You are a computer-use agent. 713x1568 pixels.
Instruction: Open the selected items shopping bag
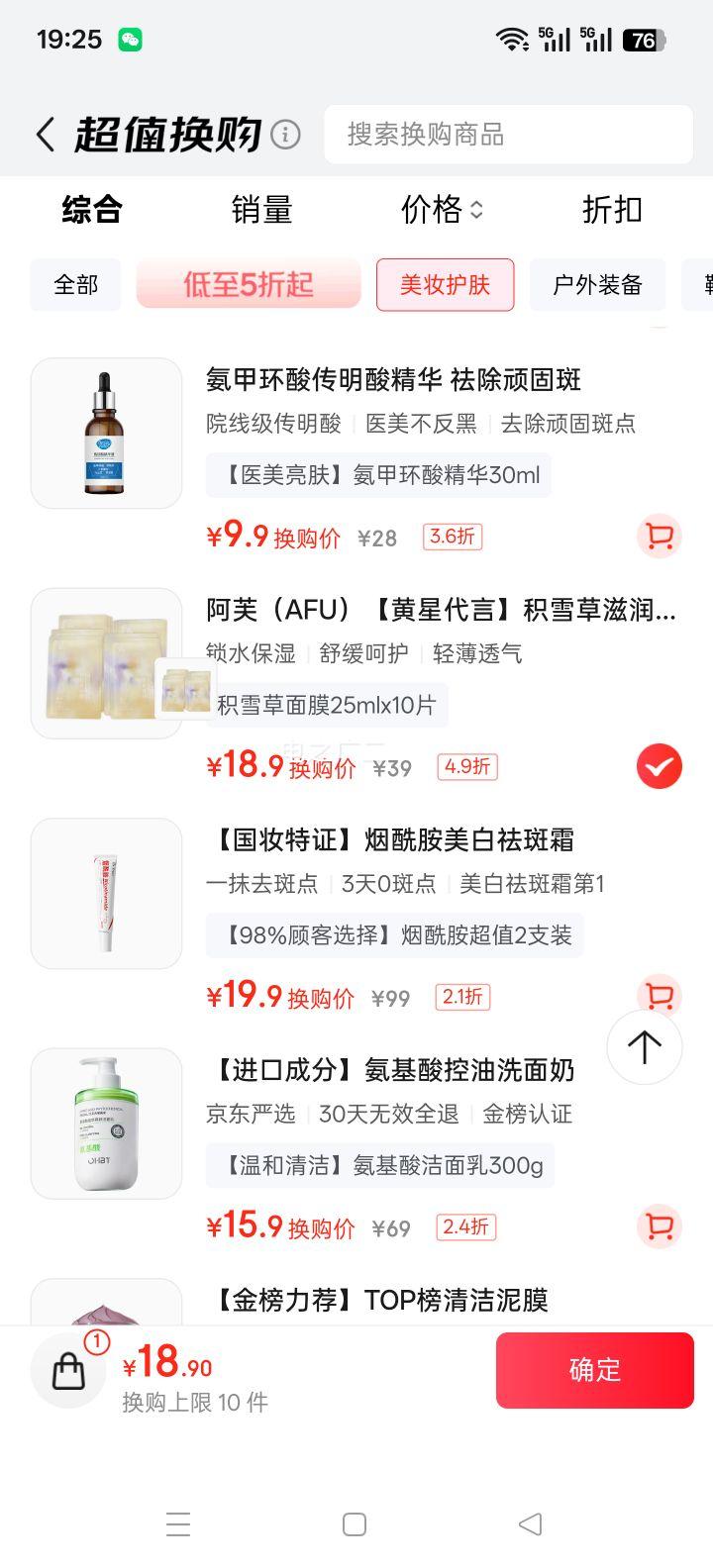pyautogui.click(x=69, y=1370)
